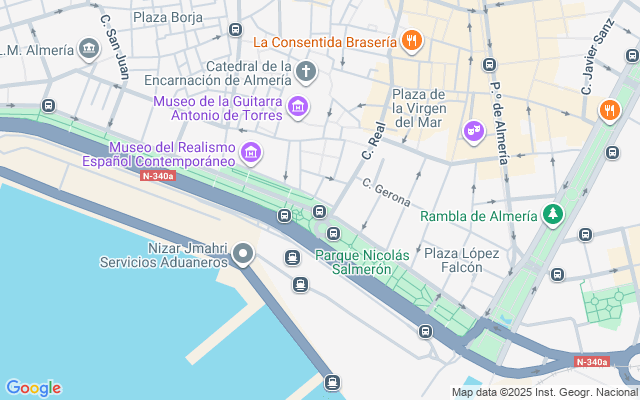
Task: Select Nizar Jmahri Servicios Aduaneros marker
Action: pos(244,255)
